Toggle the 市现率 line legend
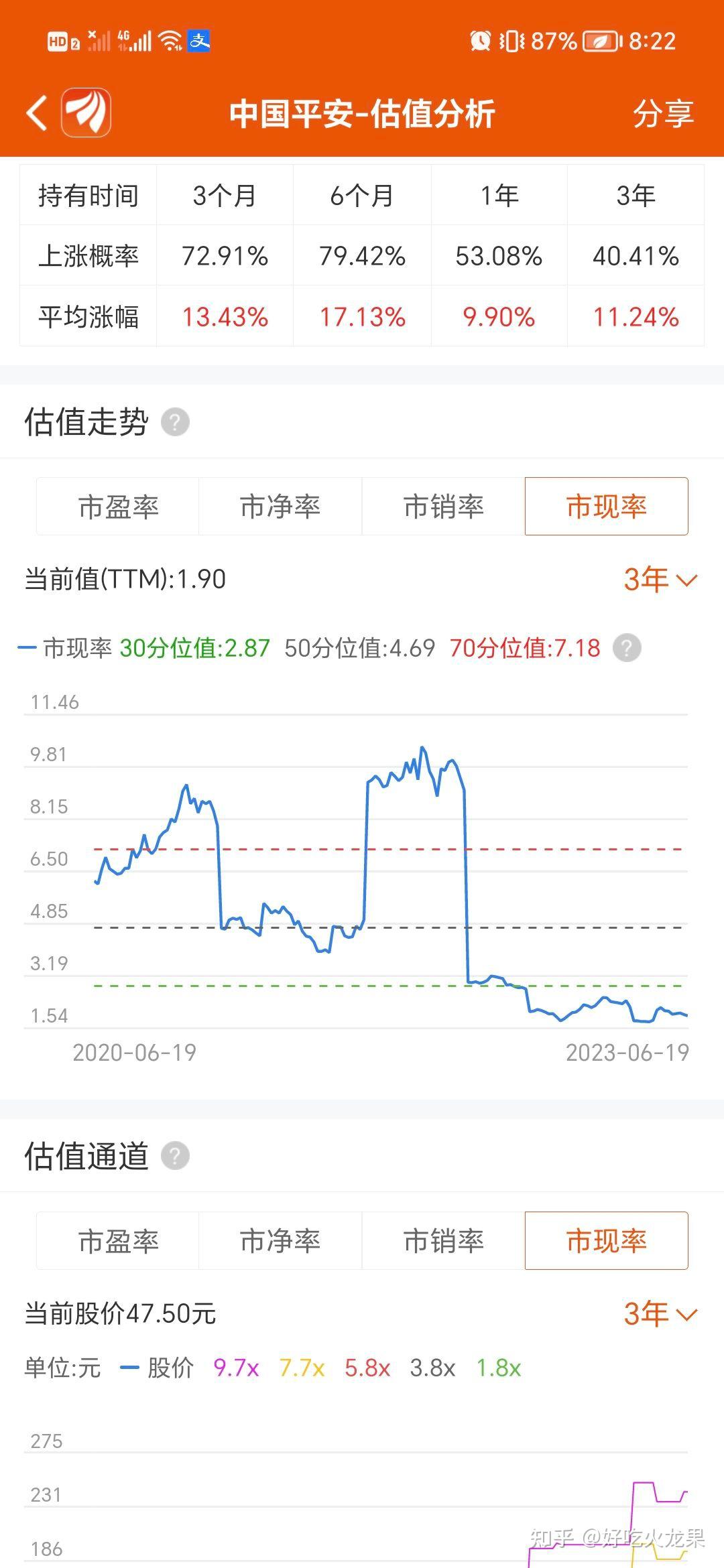 74,649
